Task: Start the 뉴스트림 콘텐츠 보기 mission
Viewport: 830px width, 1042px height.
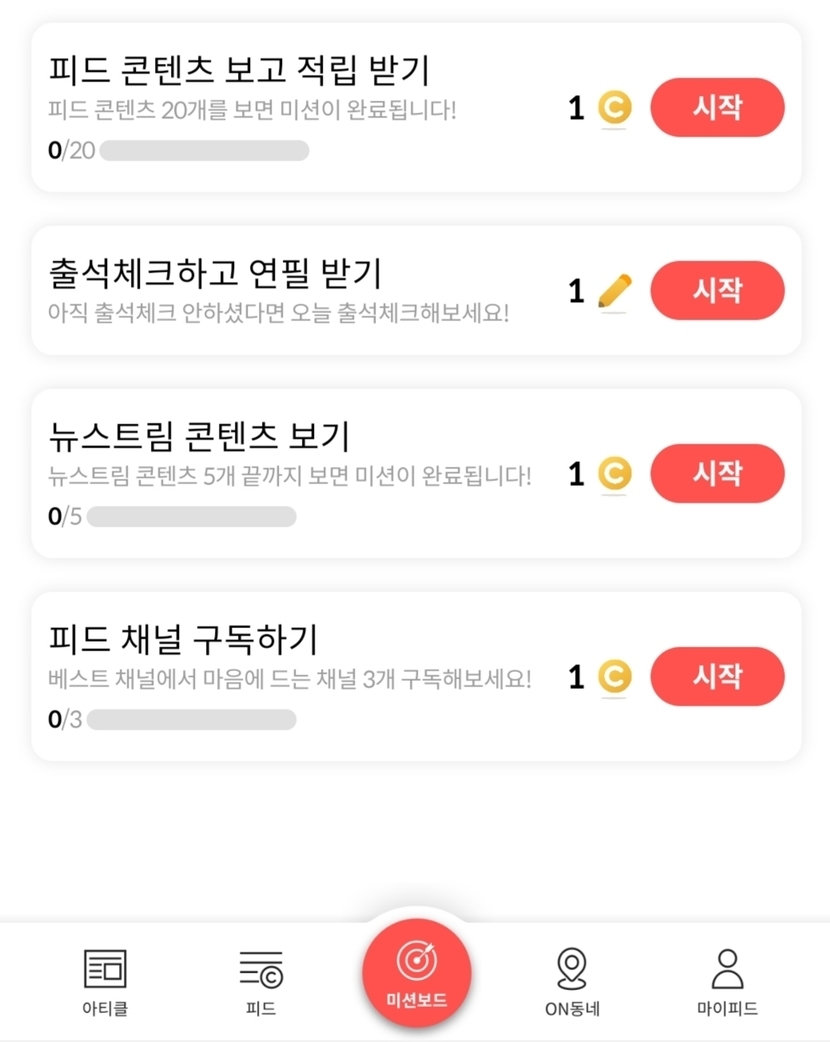Action: click(x=717, y=473)
